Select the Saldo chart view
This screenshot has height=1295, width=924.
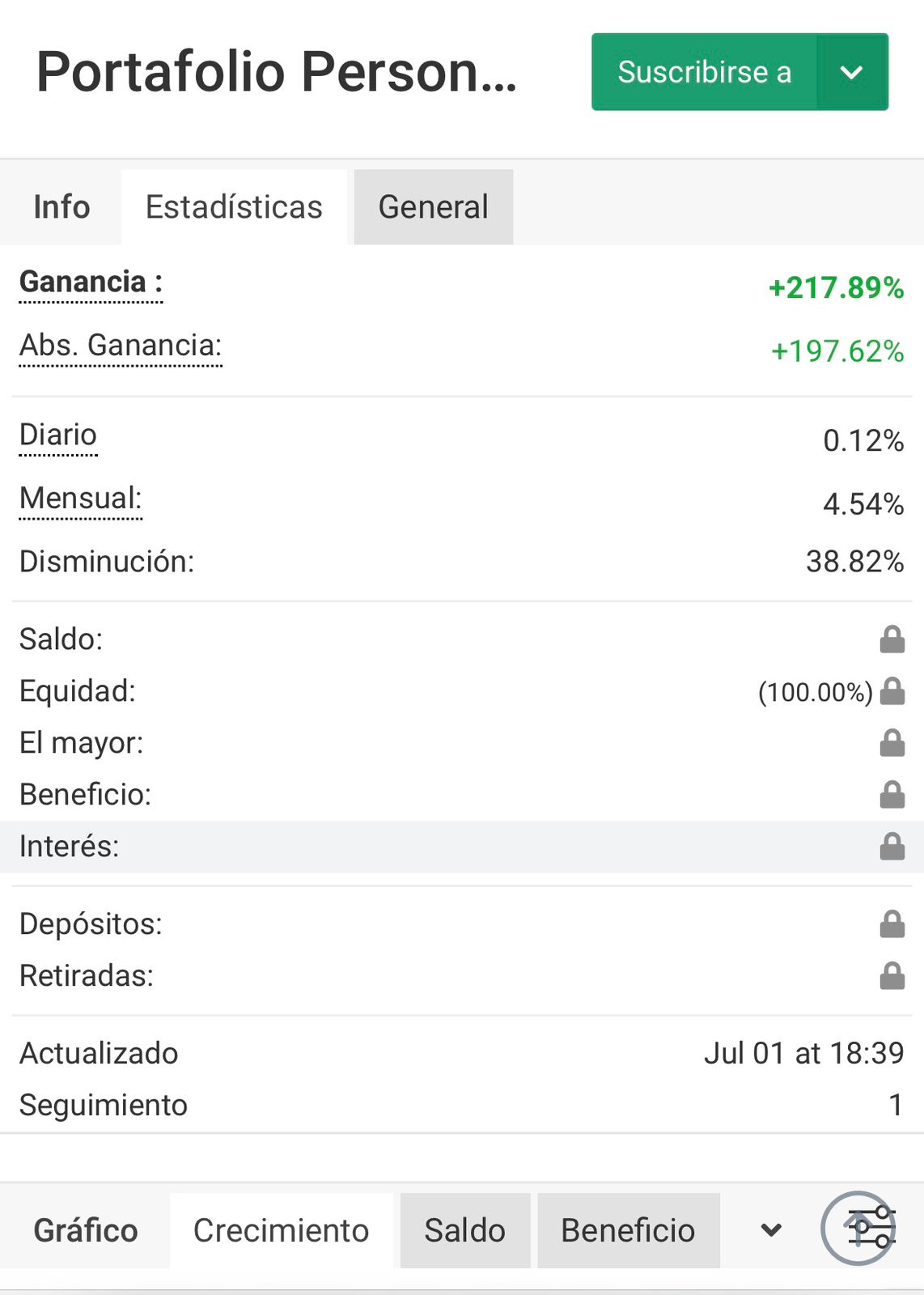(464, 1229)
